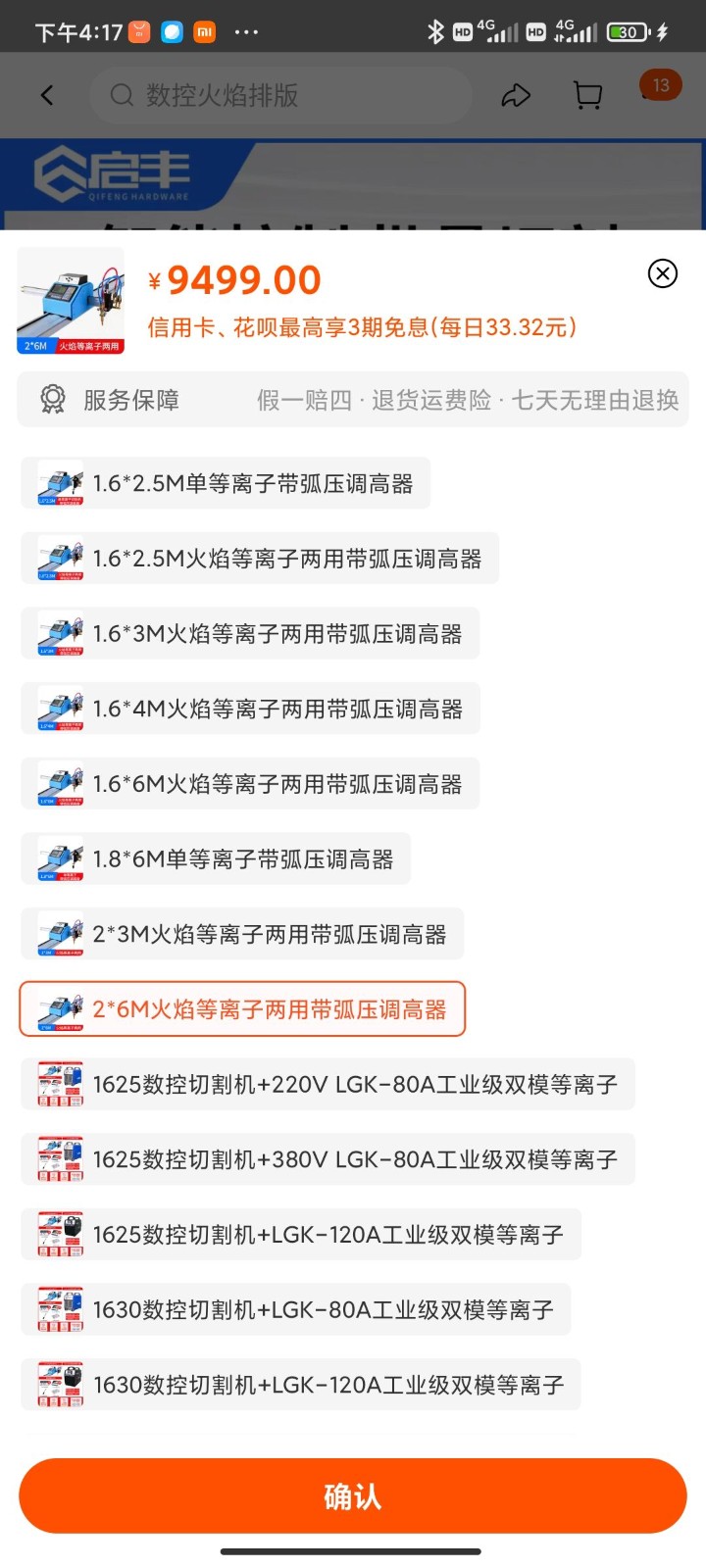Pick the 1.6*3M火焰等离子两用 option
The image size is (706, 1568).
[x=250, y=634]
